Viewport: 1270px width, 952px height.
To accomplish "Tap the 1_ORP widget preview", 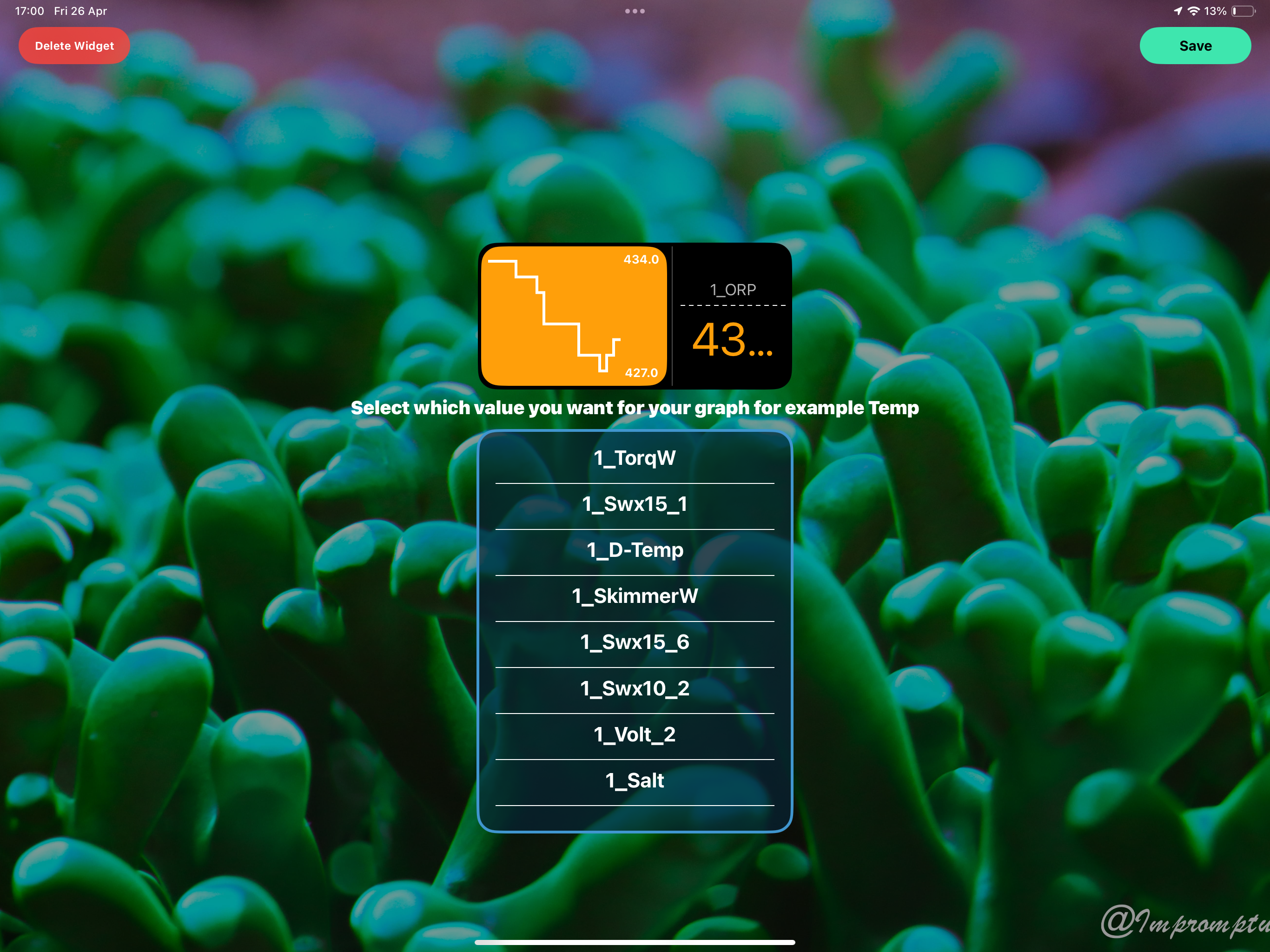I will 635,316.
